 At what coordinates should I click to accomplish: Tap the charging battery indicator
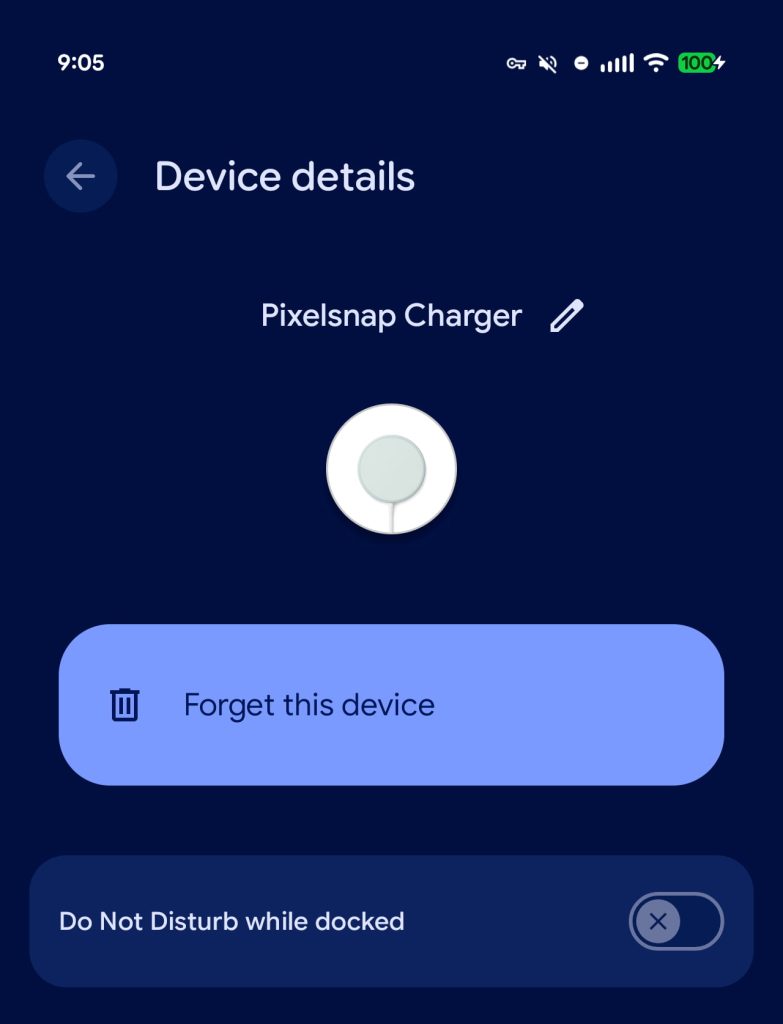(x=700, y=62)
